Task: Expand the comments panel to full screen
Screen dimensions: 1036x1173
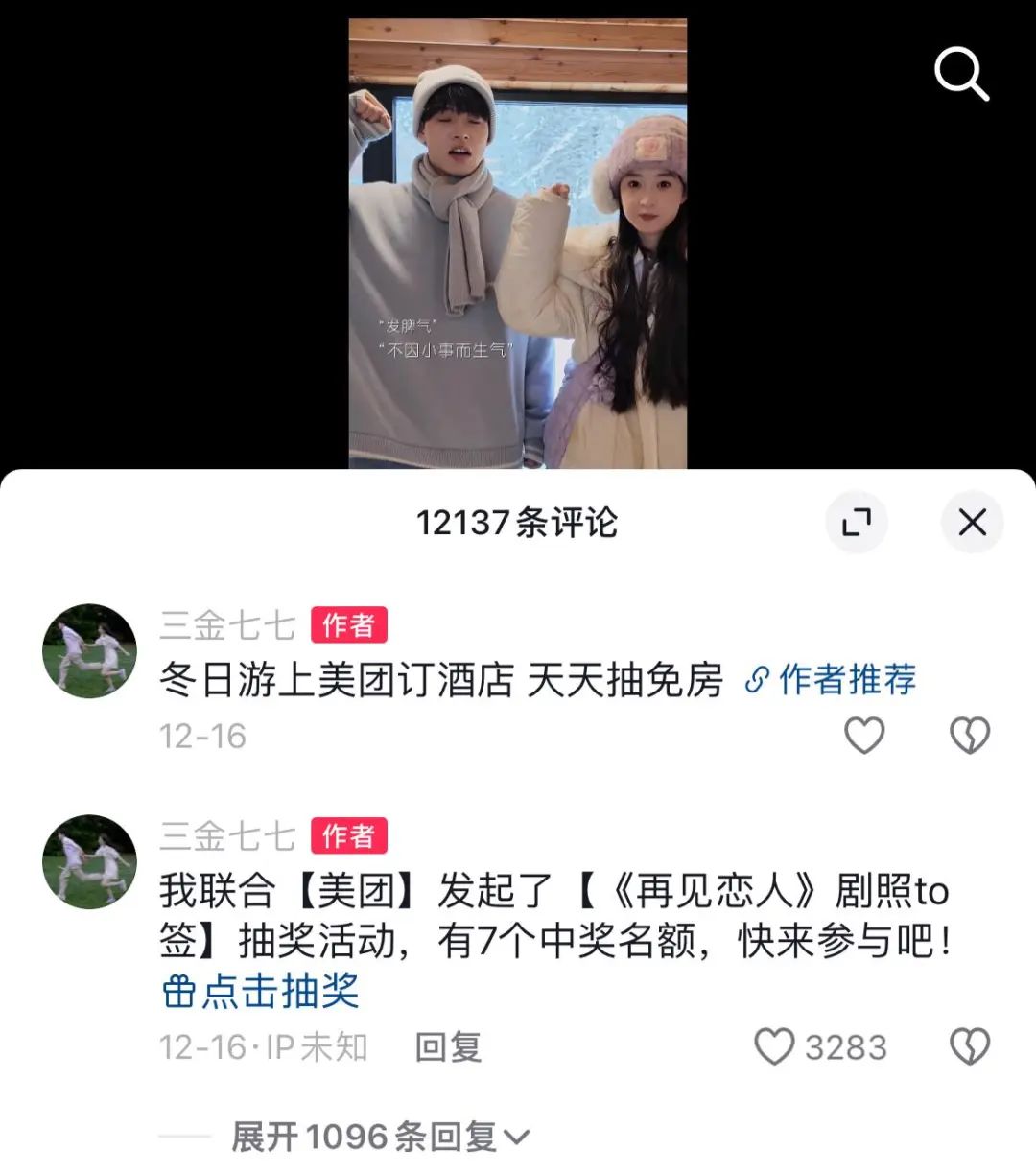Action: [x=857, y=523]
